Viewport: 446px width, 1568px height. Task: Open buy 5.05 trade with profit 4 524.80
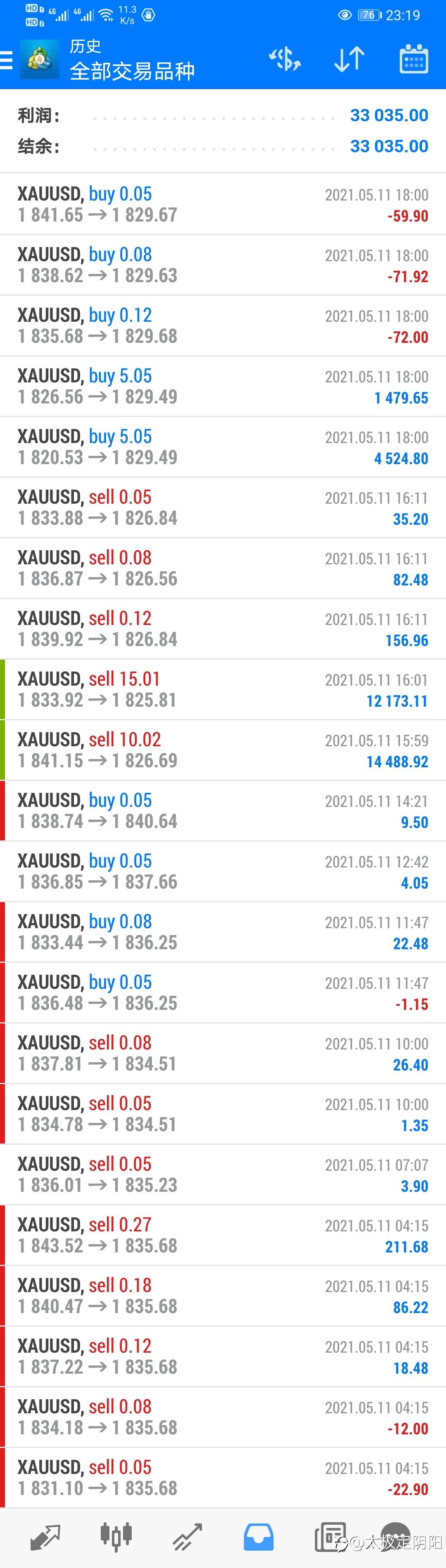(223, 447)
